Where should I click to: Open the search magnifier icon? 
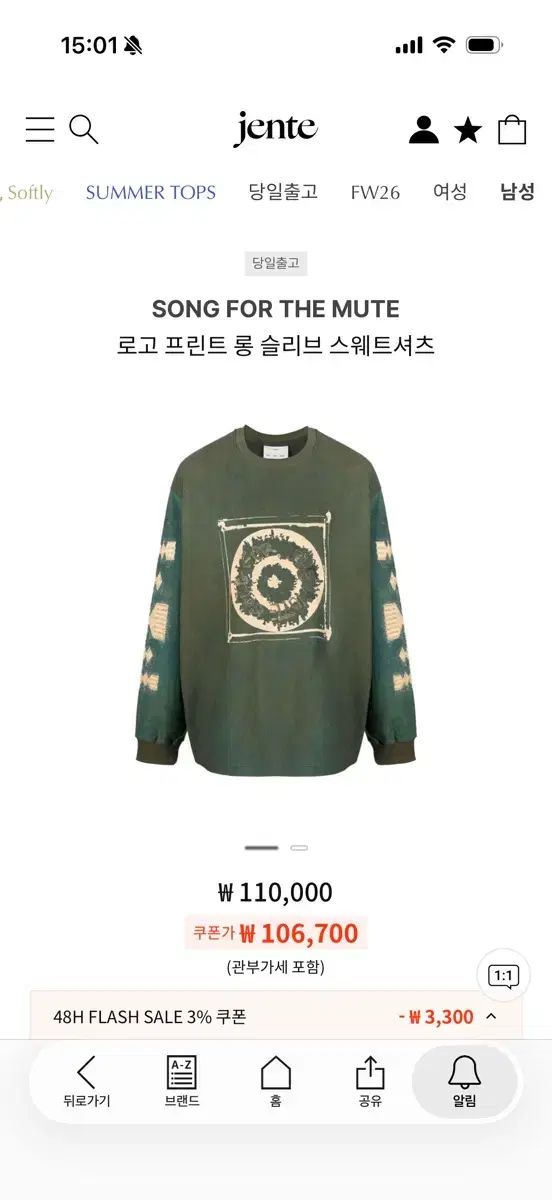[83, 129]
